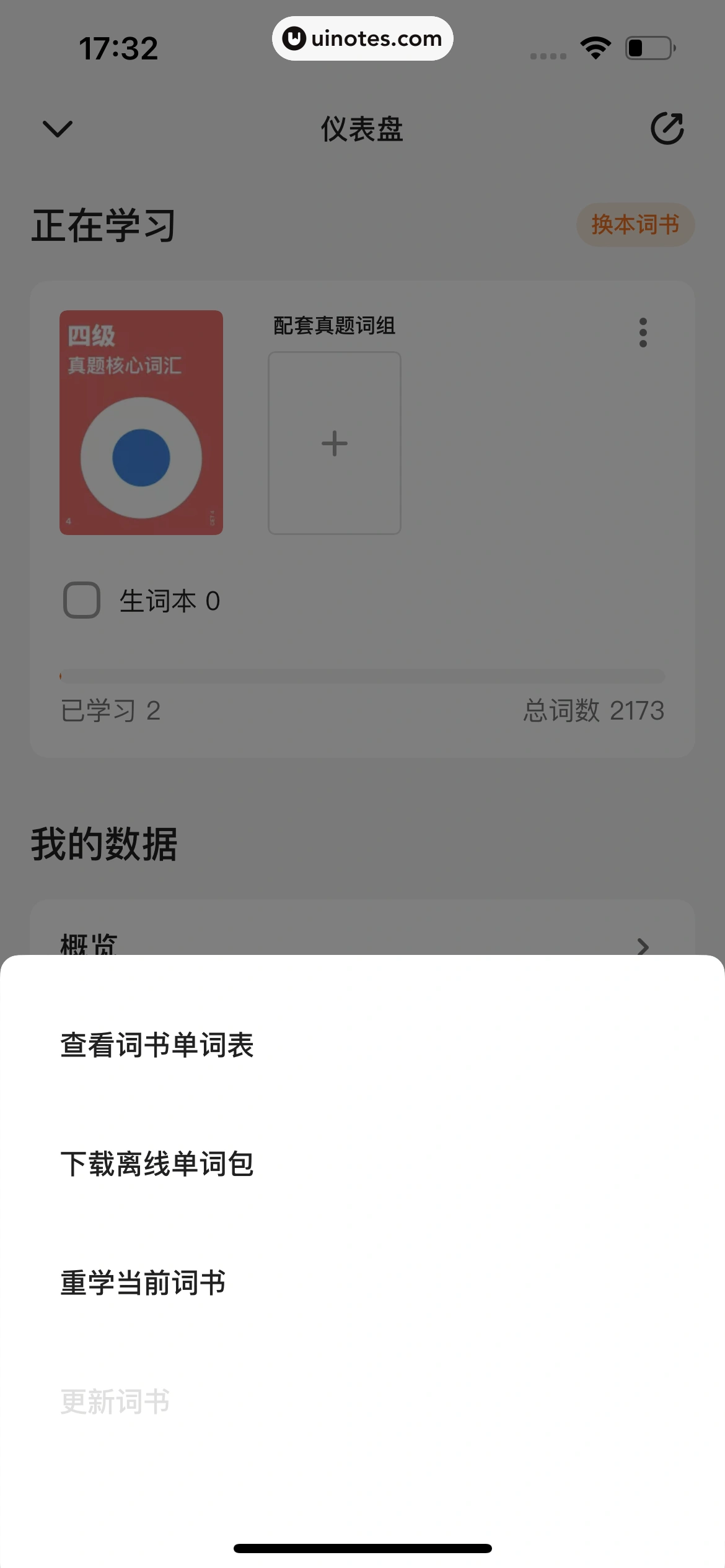The height and width of the screenshot is (1568, 725).
Task: Select 查看词书单词表 from the menu
Action: [156, 1045]
